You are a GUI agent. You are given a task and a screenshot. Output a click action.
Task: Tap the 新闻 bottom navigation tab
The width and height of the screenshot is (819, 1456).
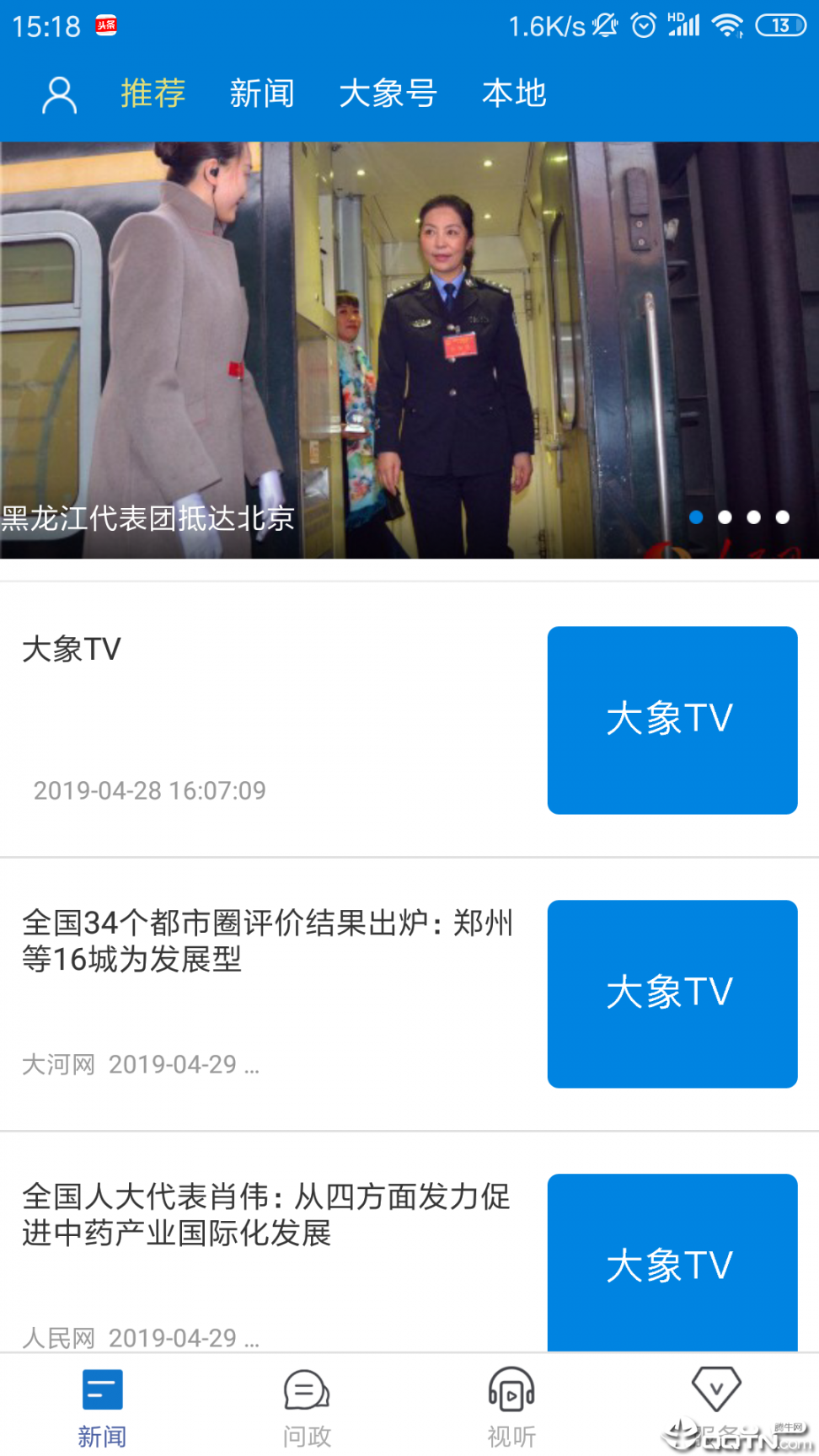point(102,1406)
